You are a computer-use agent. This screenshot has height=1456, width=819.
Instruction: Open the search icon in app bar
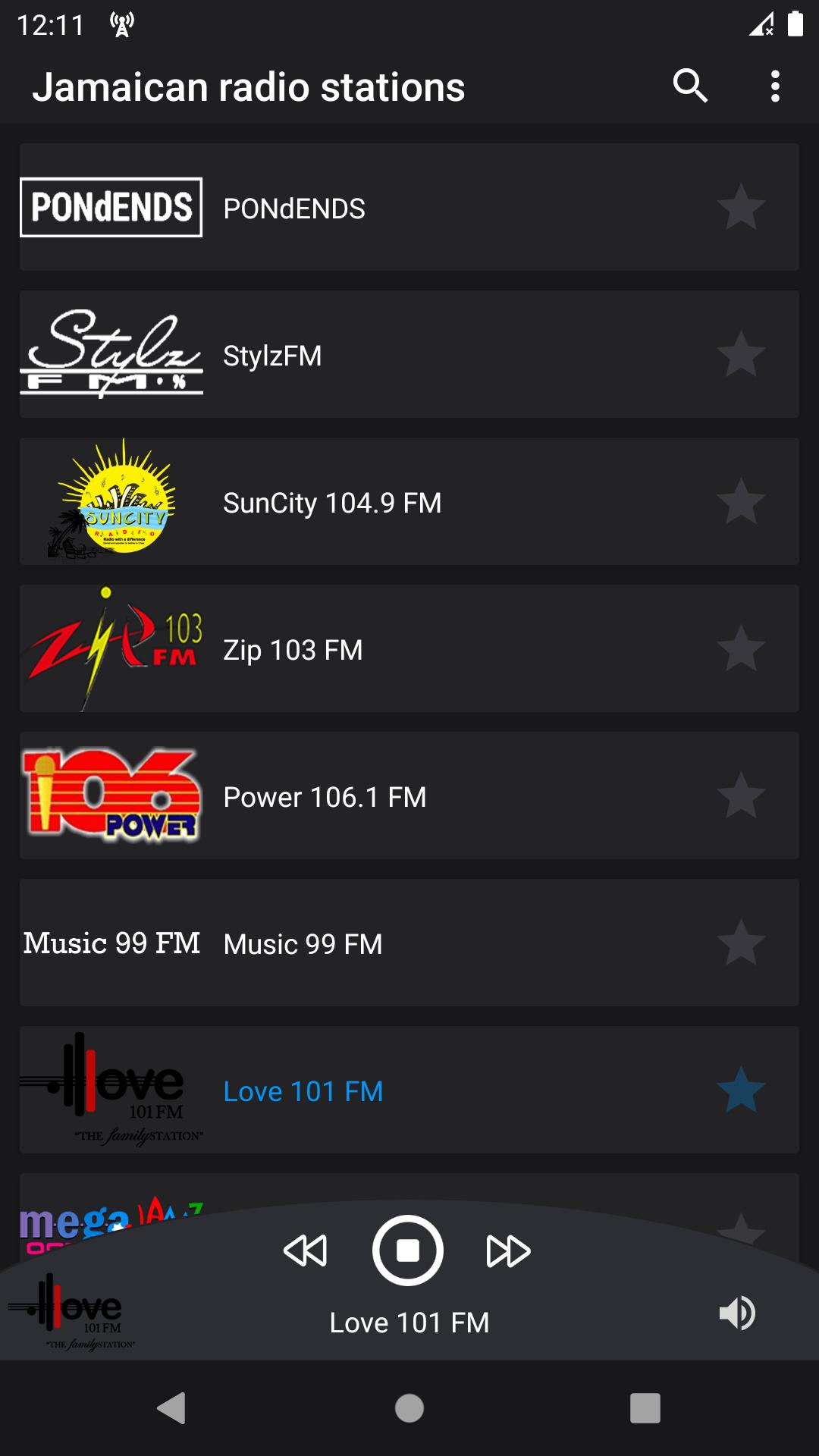pyautogui.click(x=690, y=86)
